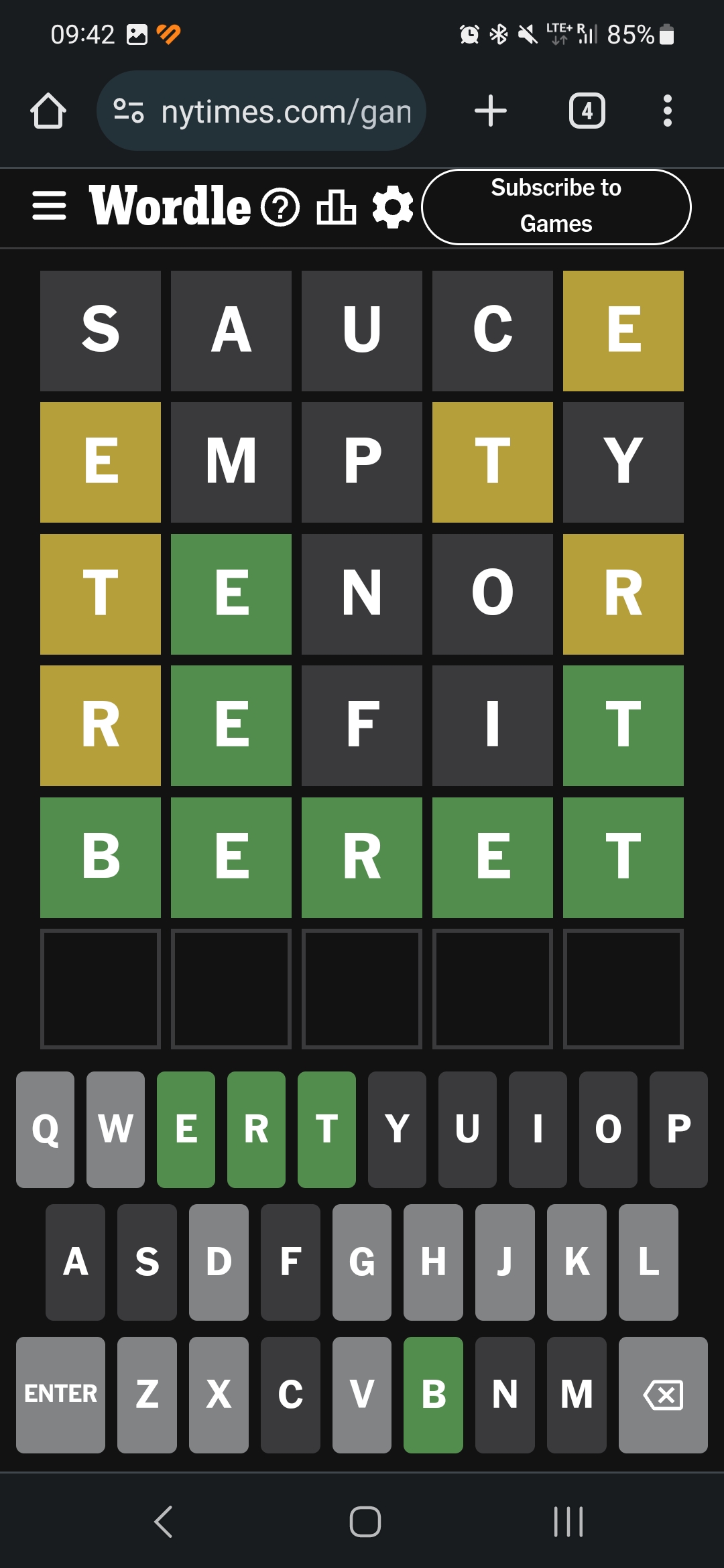724x1568 pixels.
Task: Go back using system navigation
Action: (164, 1521)
